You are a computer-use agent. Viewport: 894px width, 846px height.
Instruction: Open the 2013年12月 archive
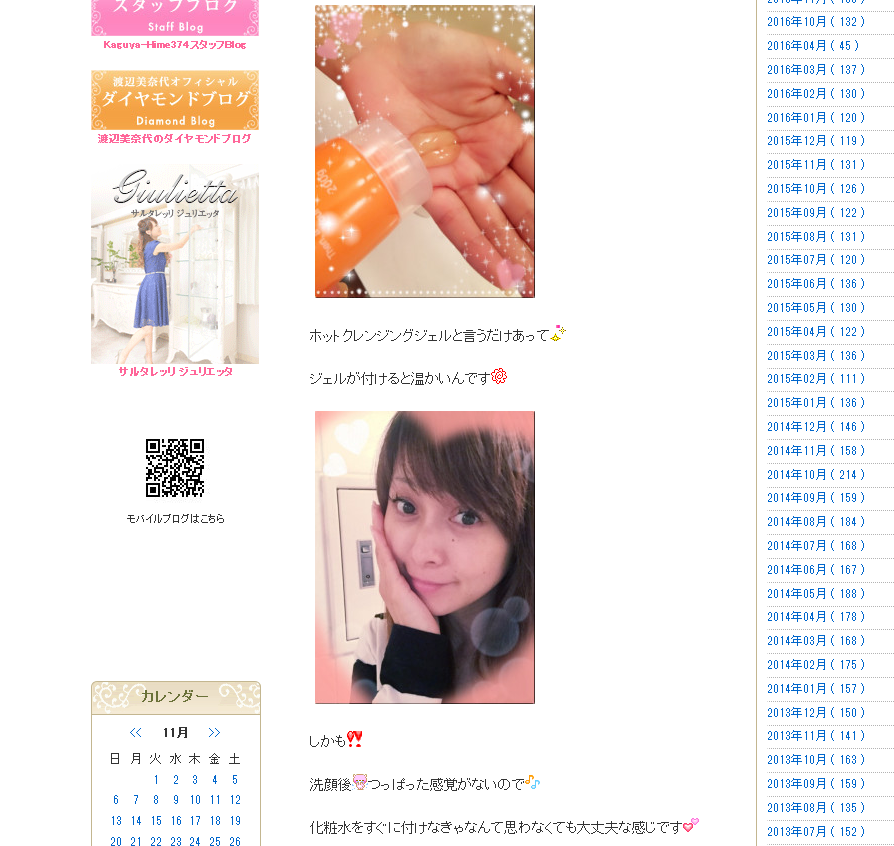click(816, 713)
